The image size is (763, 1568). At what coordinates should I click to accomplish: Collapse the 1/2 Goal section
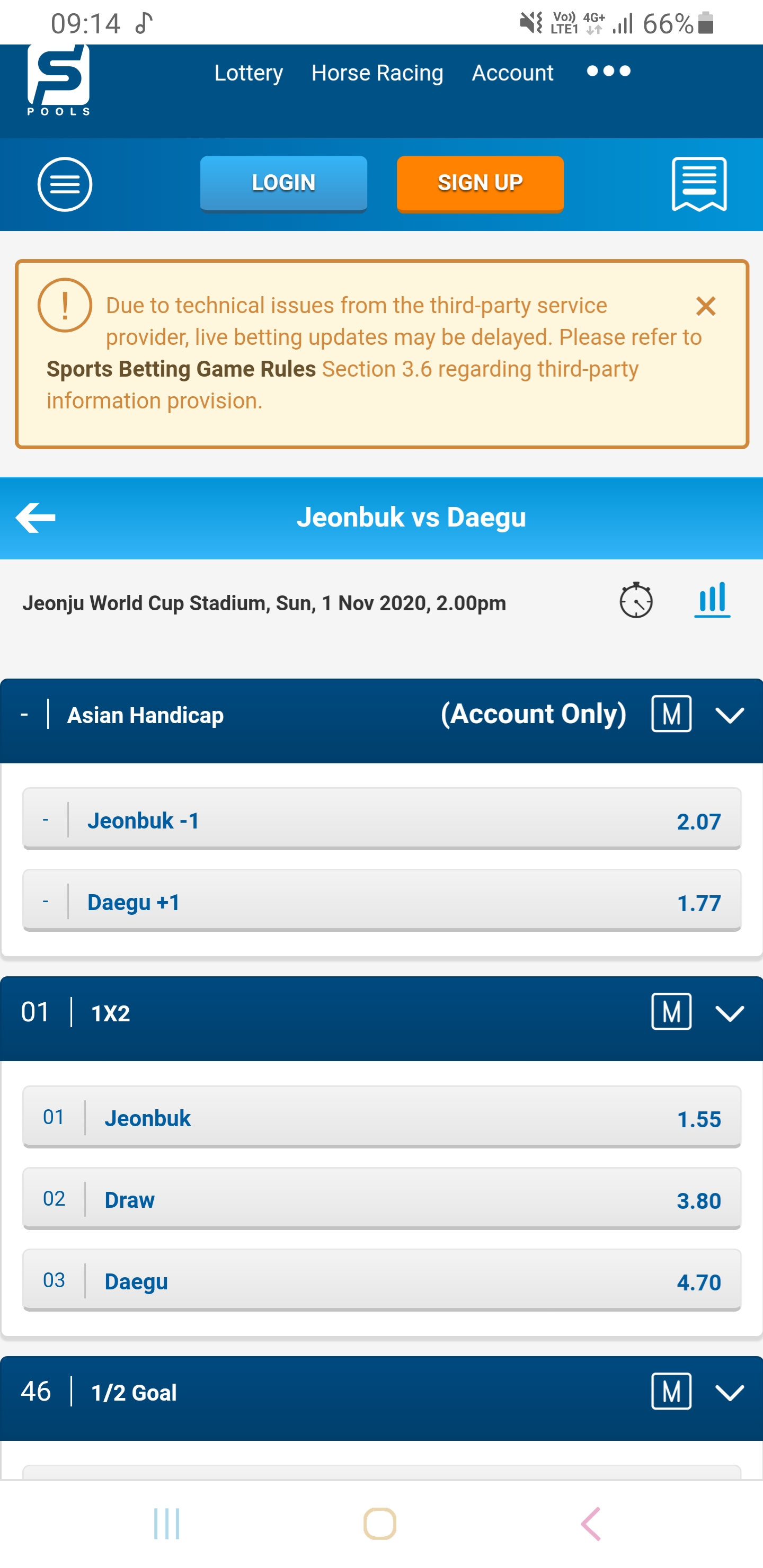coord(730,1392)
